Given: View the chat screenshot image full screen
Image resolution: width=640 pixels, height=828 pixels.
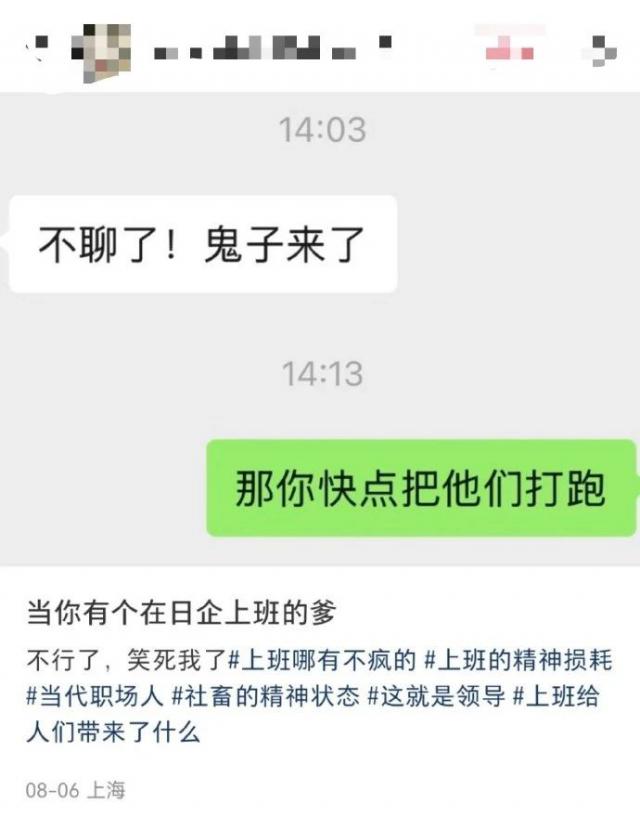Looking at the screenshot, I should (320, 330).
